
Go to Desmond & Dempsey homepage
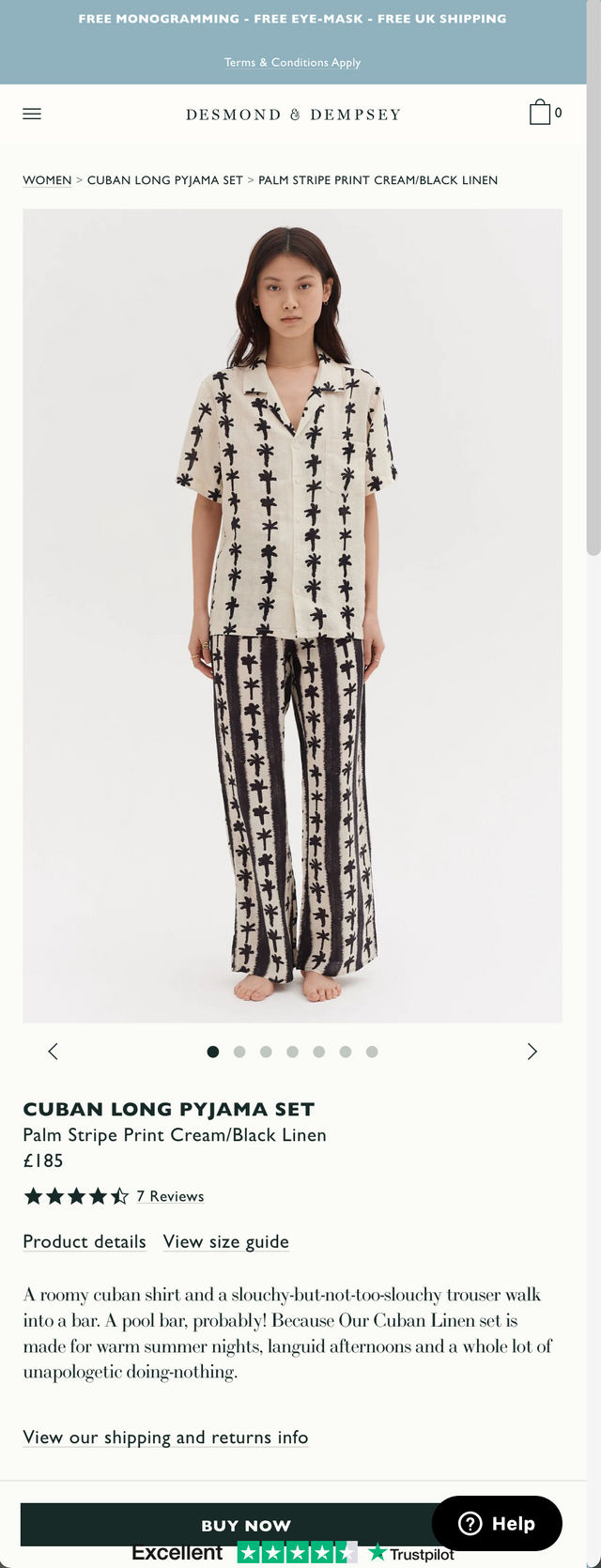tap(293, 115)
